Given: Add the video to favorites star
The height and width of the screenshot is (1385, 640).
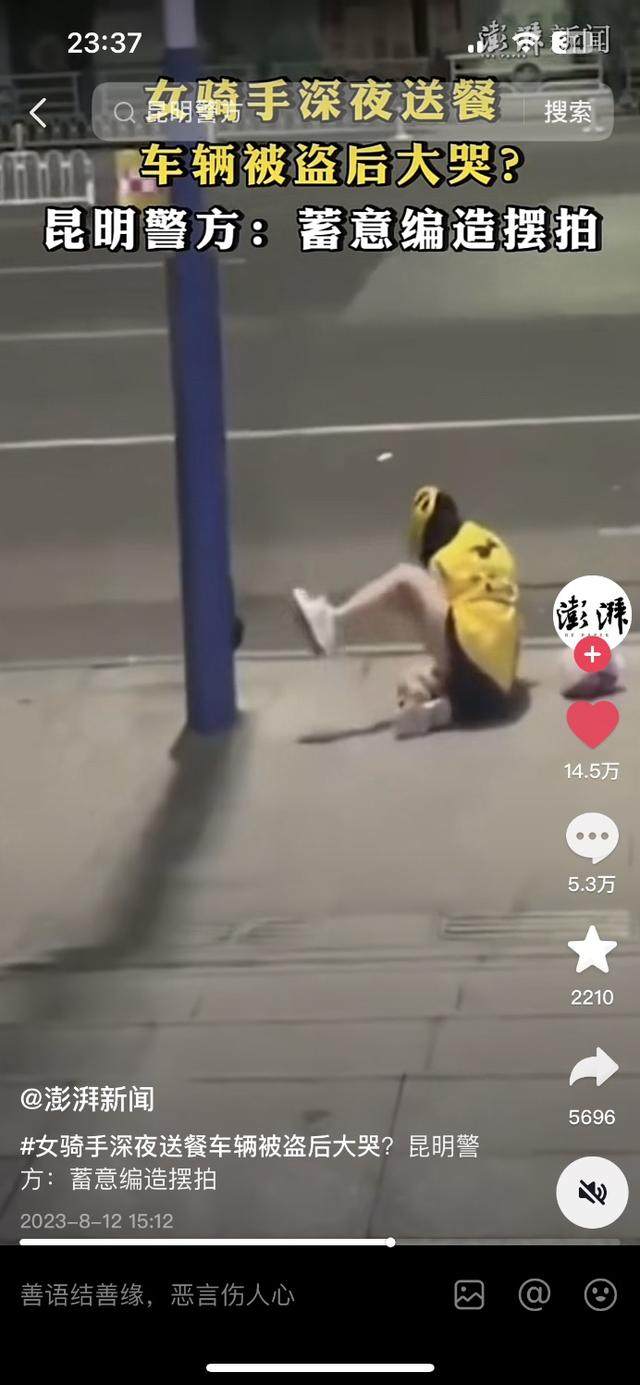Looking at the screenshot, I should pyautogui.click(x=592, y=951).
